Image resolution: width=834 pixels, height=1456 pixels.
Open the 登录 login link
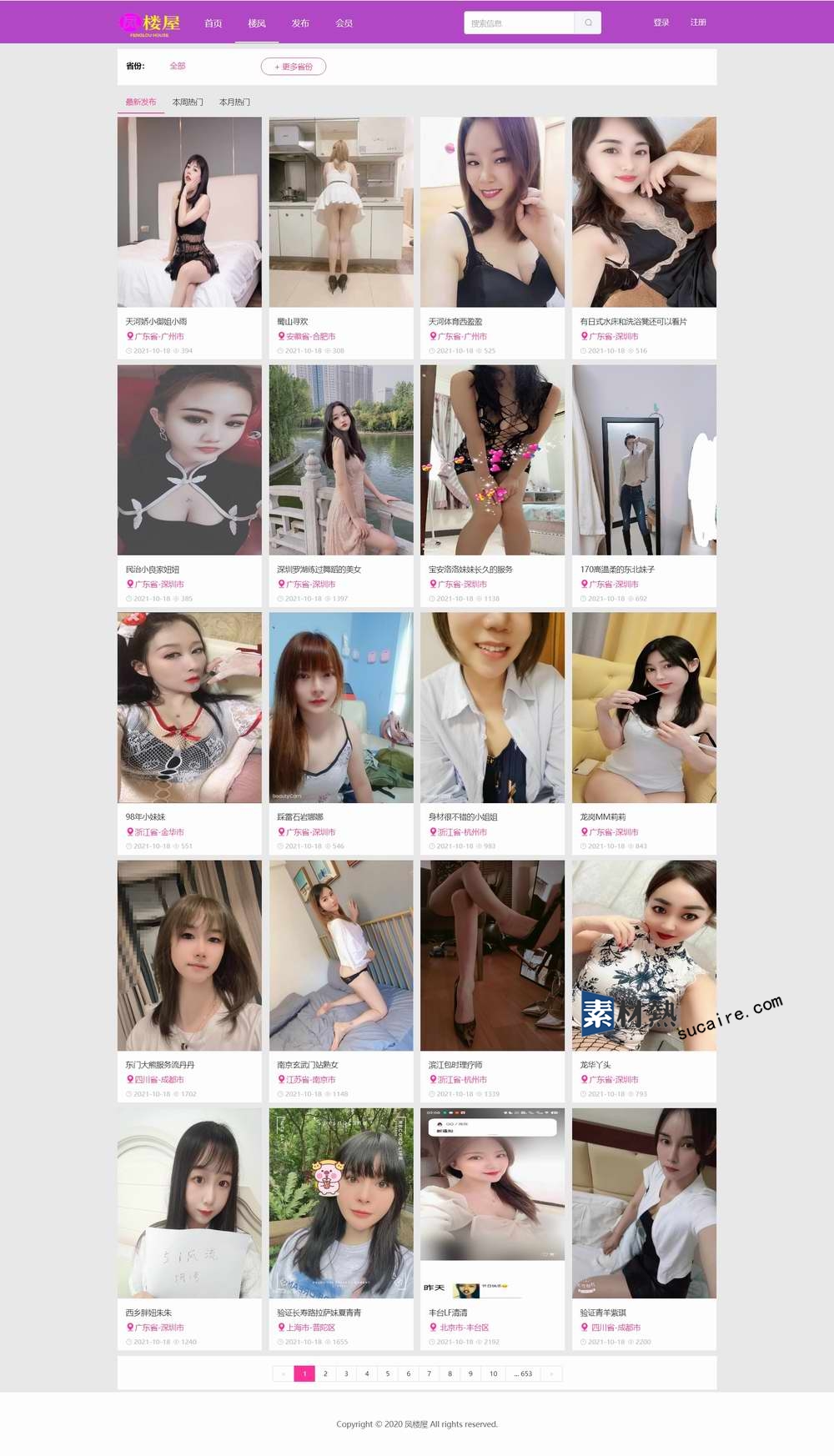pyautogui.click(x=661, y=23)
